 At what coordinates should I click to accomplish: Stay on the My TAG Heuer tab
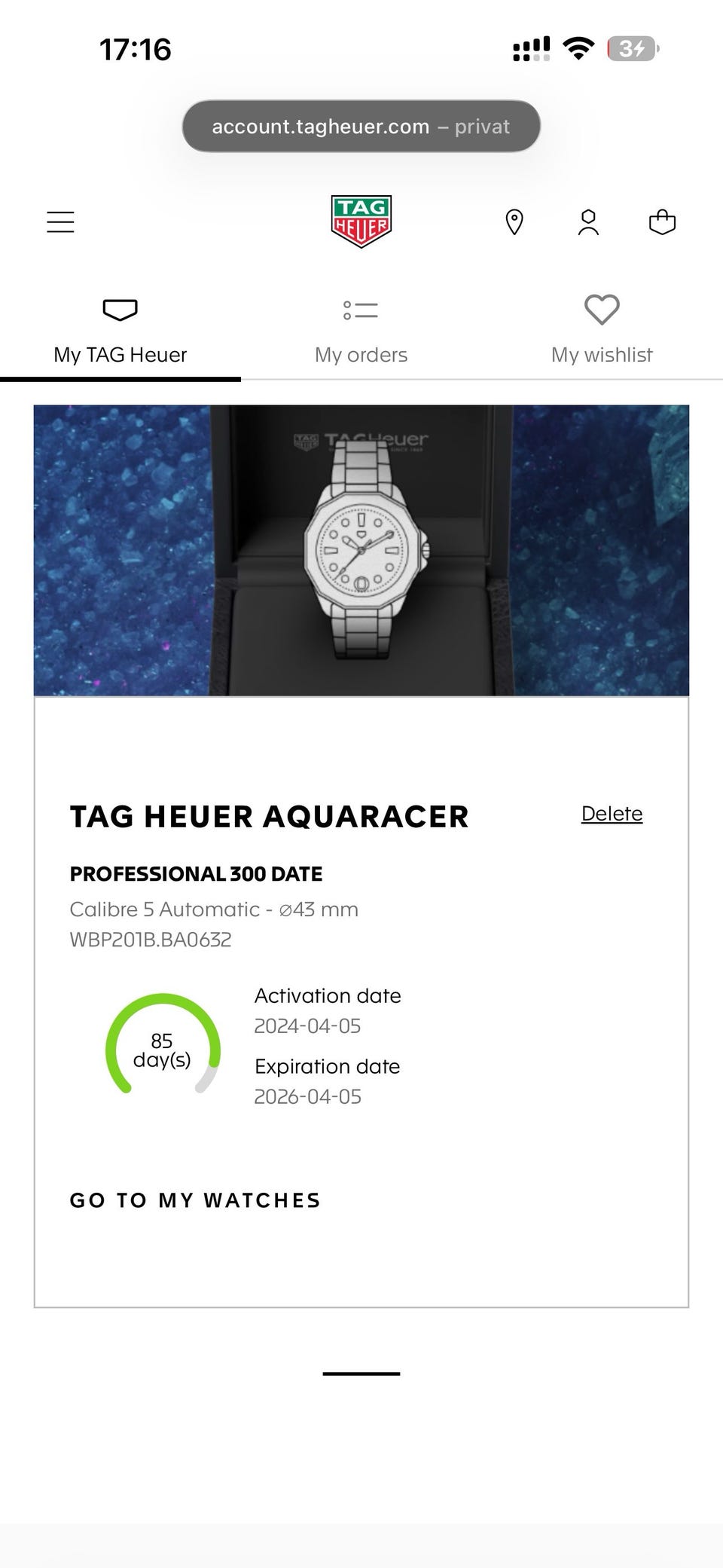tap(119, 354)
